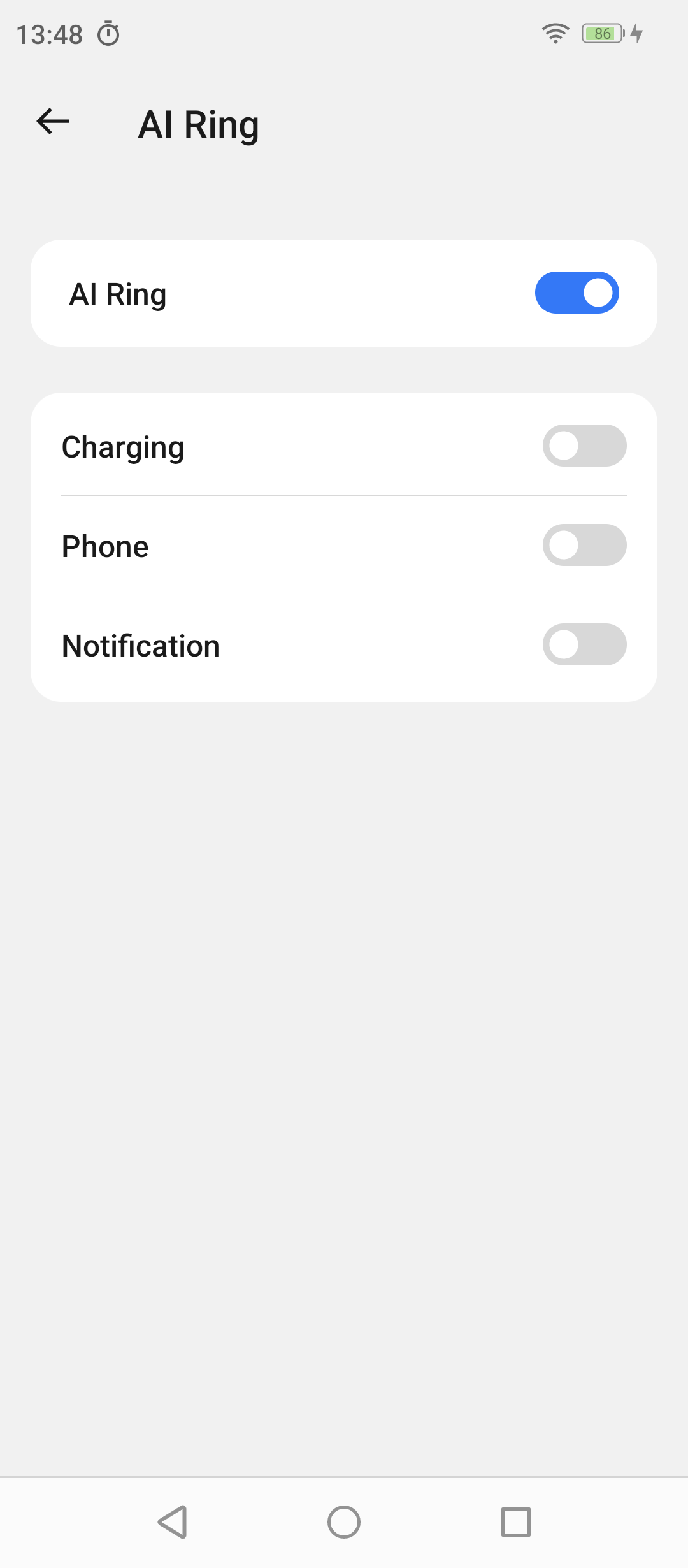The image size is (688, 1568).
Task: Enable the Charging toggle
Action: [585, 446]
